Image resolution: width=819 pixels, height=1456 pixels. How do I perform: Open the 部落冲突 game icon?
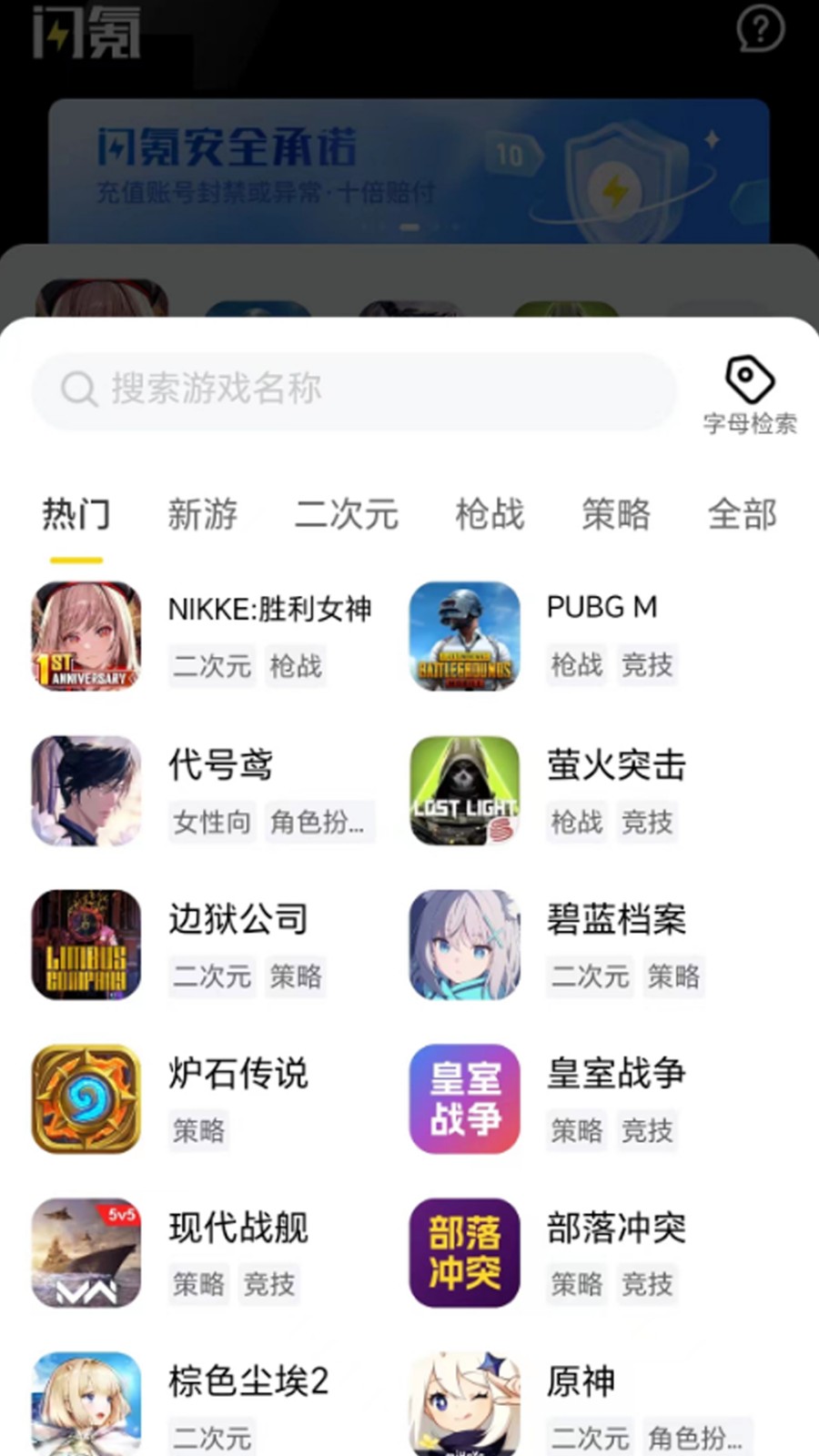[x=464, y=1253]
